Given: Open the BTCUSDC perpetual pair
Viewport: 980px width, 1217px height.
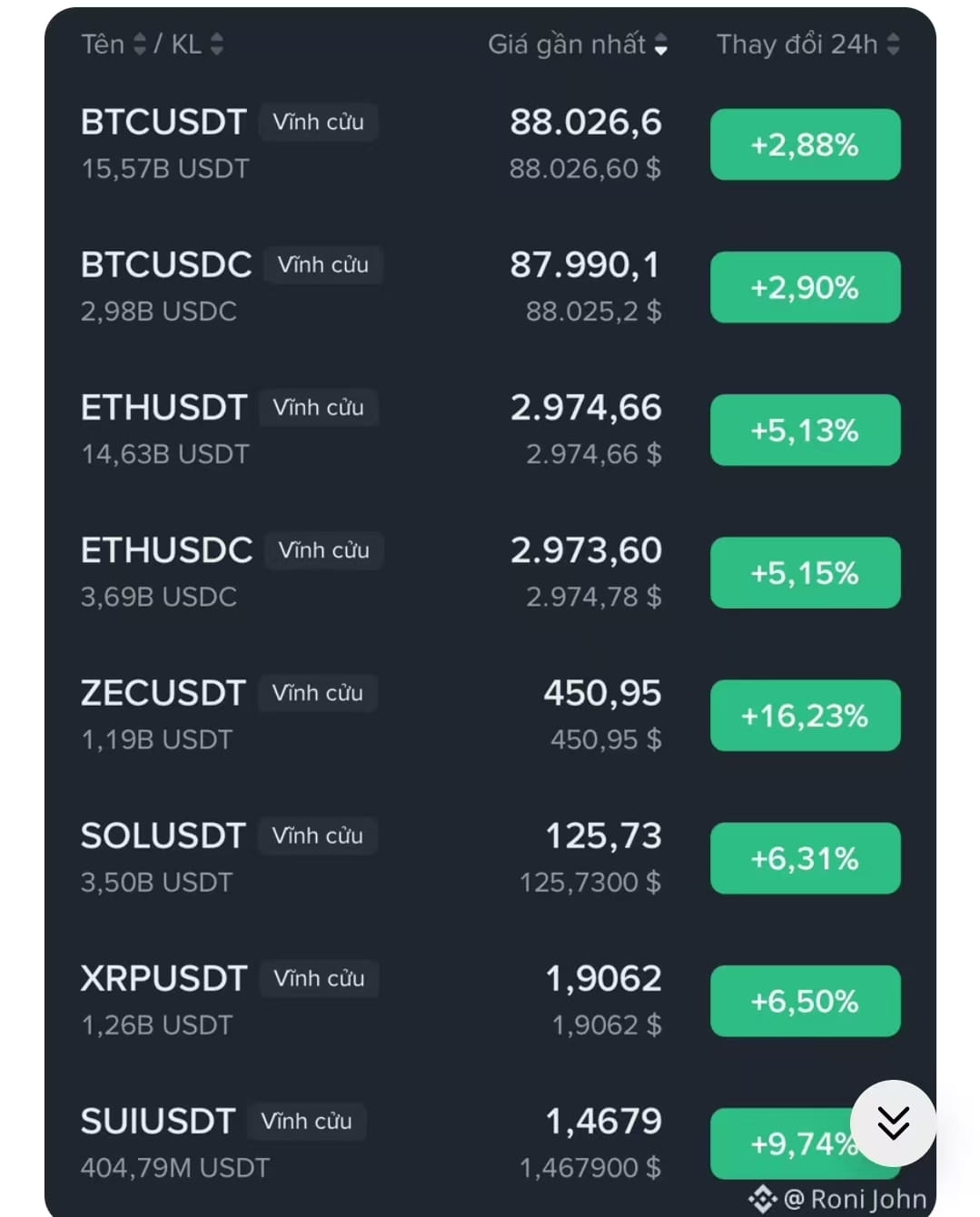Looking at the screenshot, I should coord(166,265).
